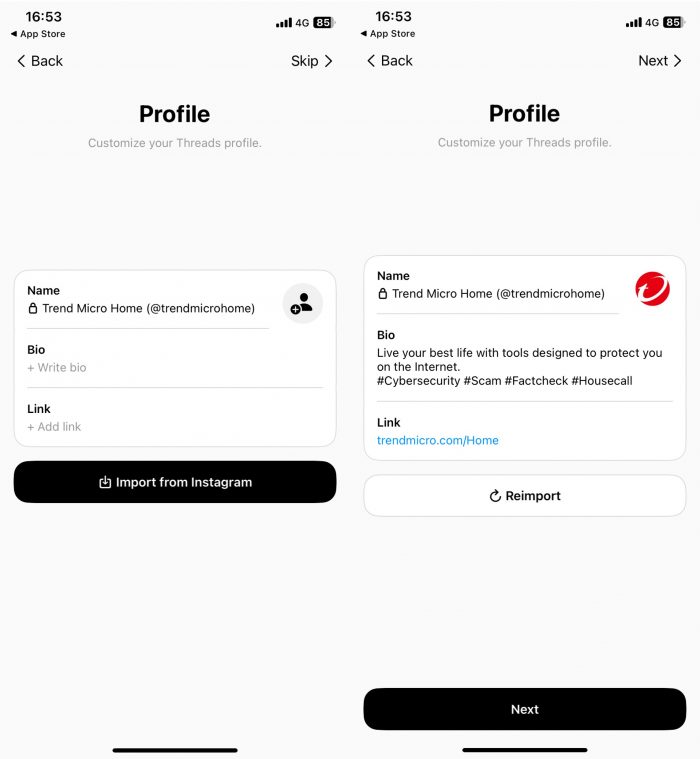Go back from the screen with Skip

click(x=40, y=61)
